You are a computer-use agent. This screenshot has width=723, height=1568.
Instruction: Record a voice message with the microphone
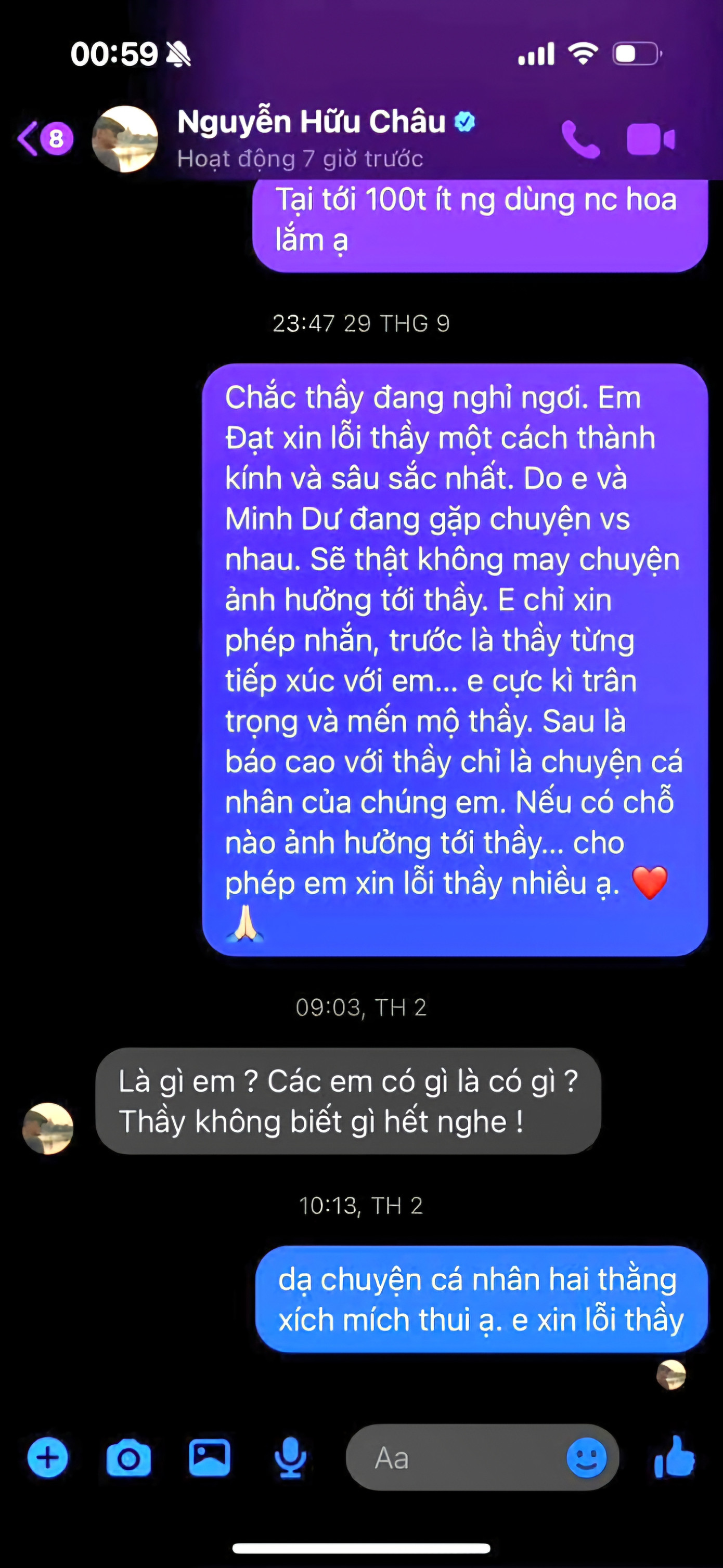(291, 1457)
